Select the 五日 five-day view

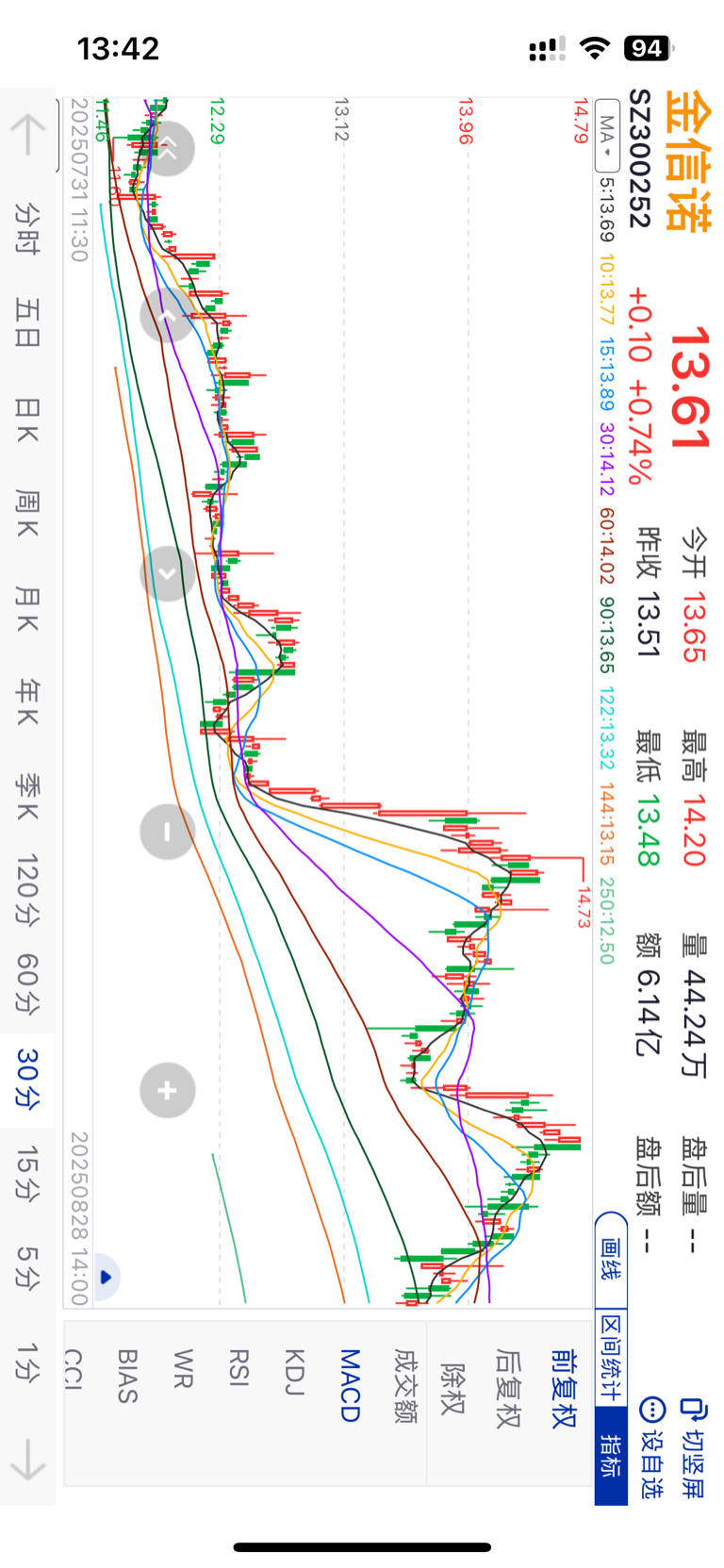27,322
